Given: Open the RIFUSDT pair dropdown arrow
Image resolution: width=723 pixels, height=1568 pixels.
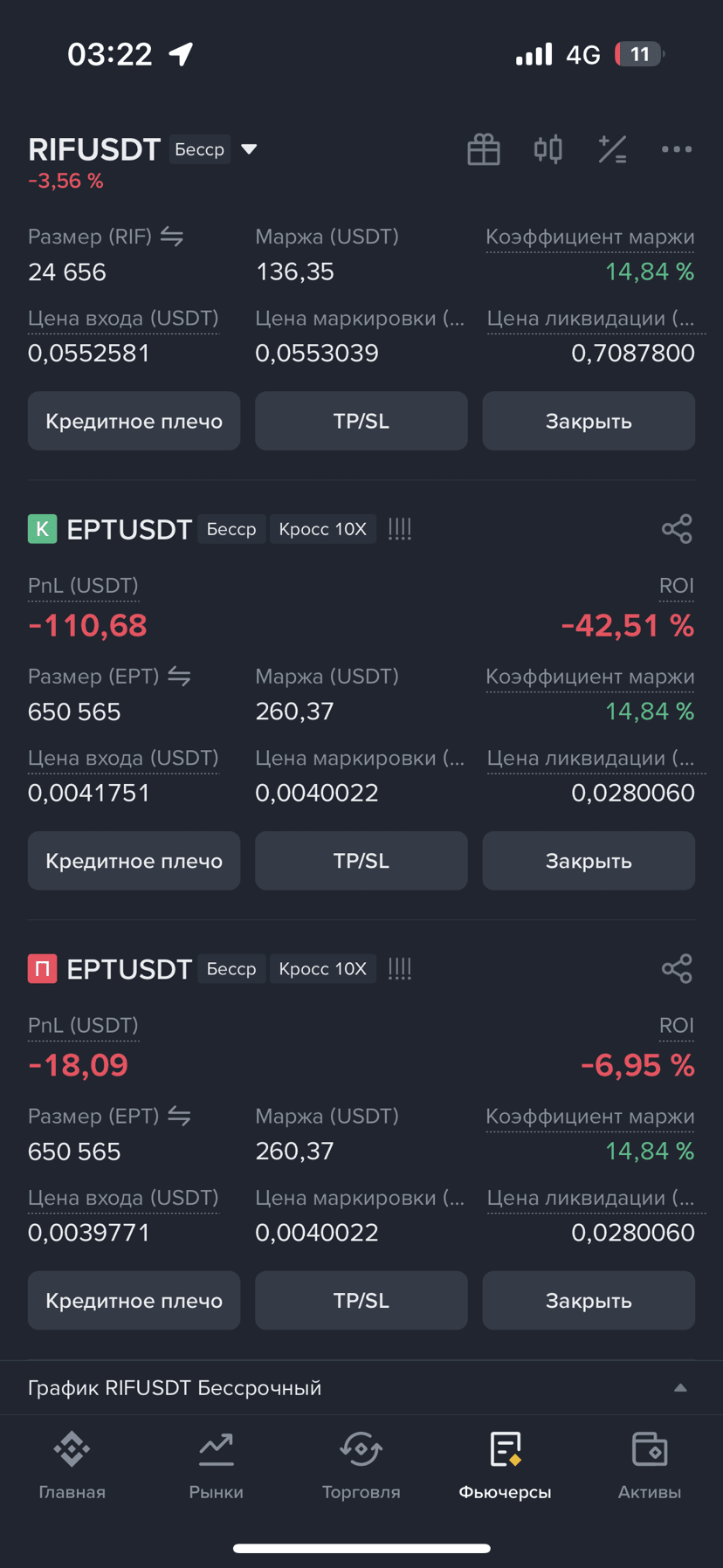Looking at the screenshot, I should click(x=249, y=149).
